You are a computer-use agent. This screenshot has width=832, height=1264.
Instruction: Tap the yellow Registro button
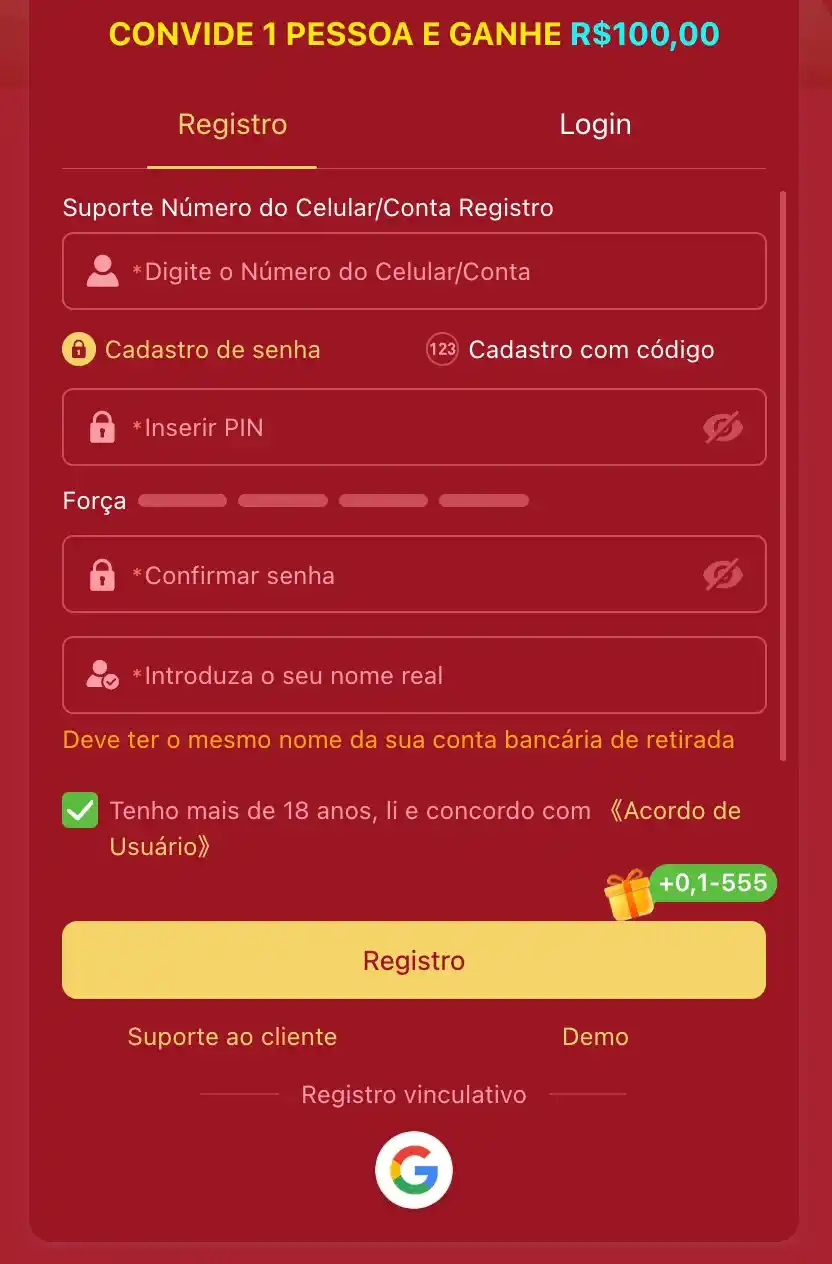(x=414, y=960)
